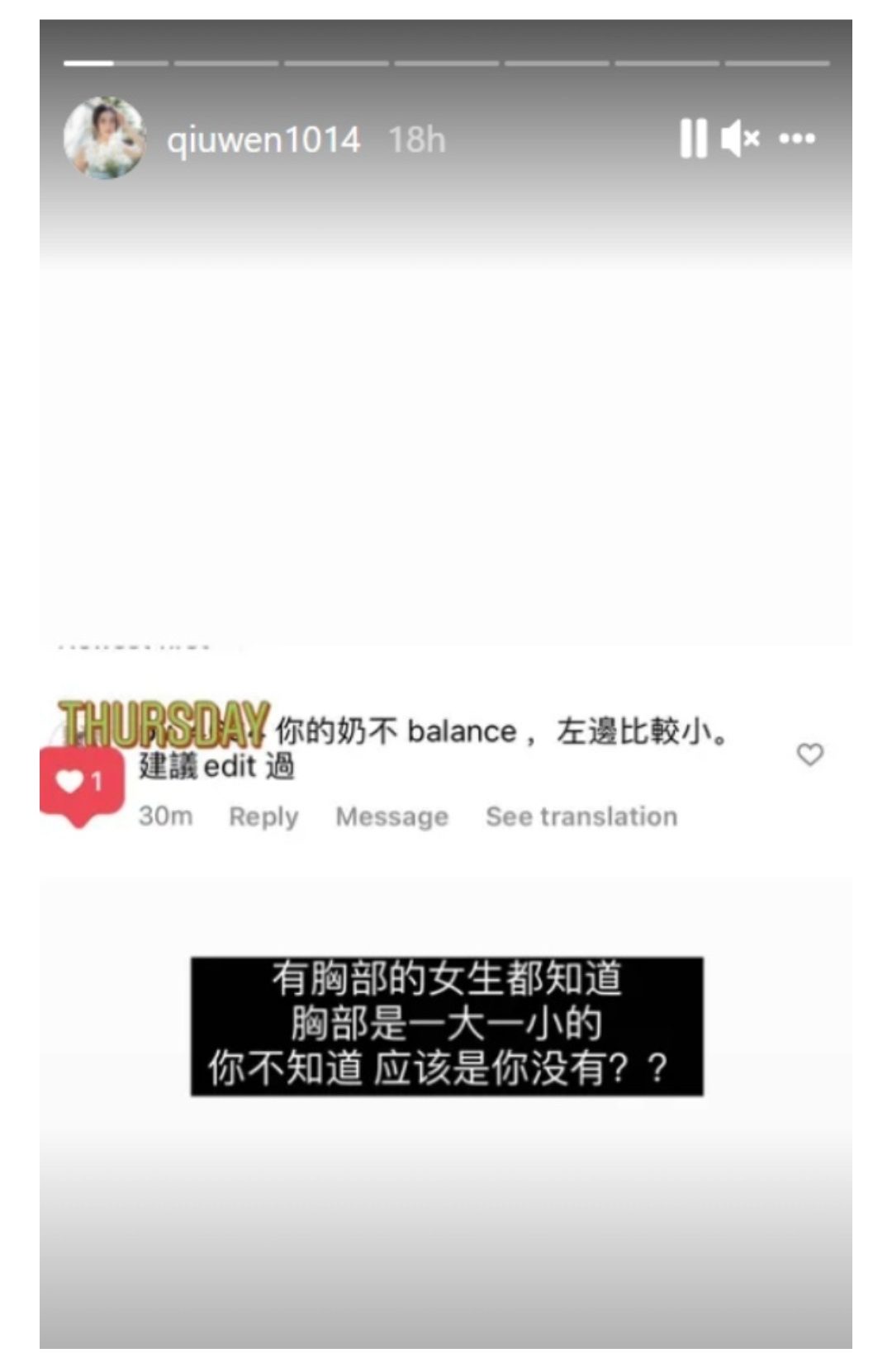
Task: Visit the qiuwen1014 username link
Action: click(x=263, y=140)
